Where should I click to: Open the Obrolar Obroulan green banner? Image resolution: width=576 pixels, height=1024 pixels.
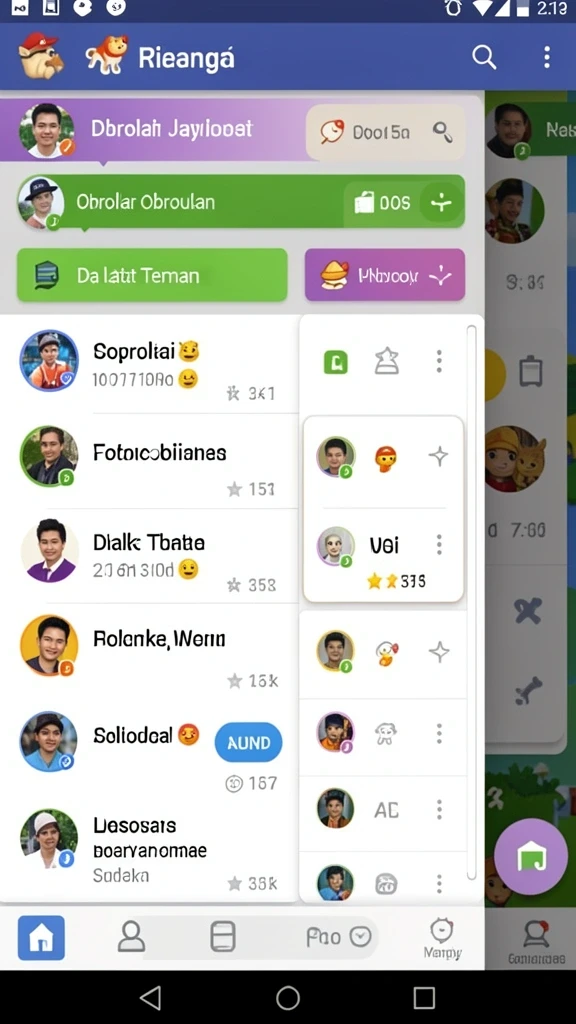pos(240,202)
